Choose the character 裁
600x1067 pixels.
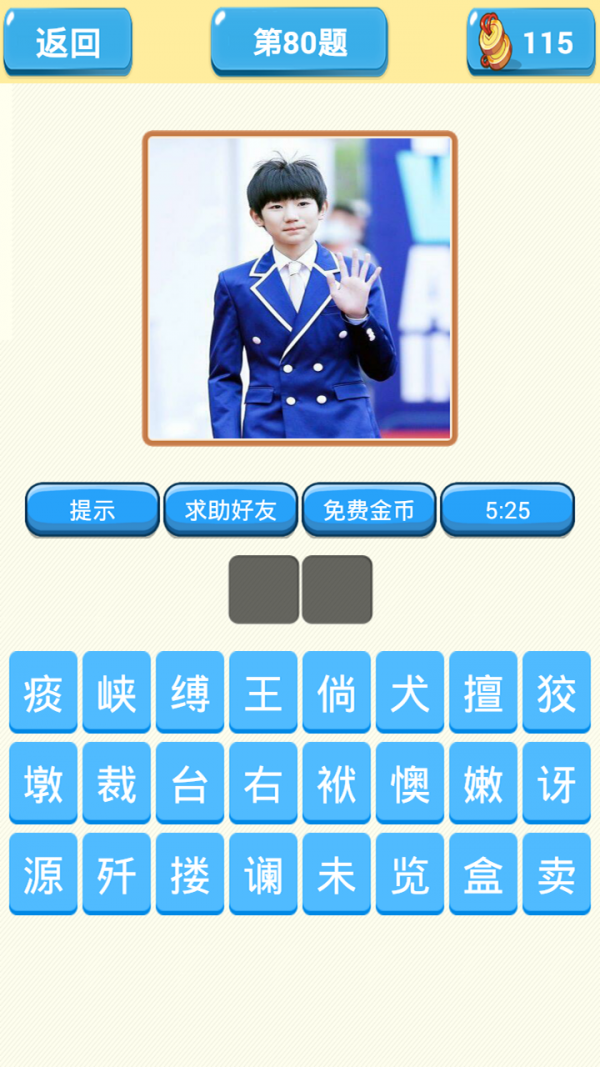116,784
